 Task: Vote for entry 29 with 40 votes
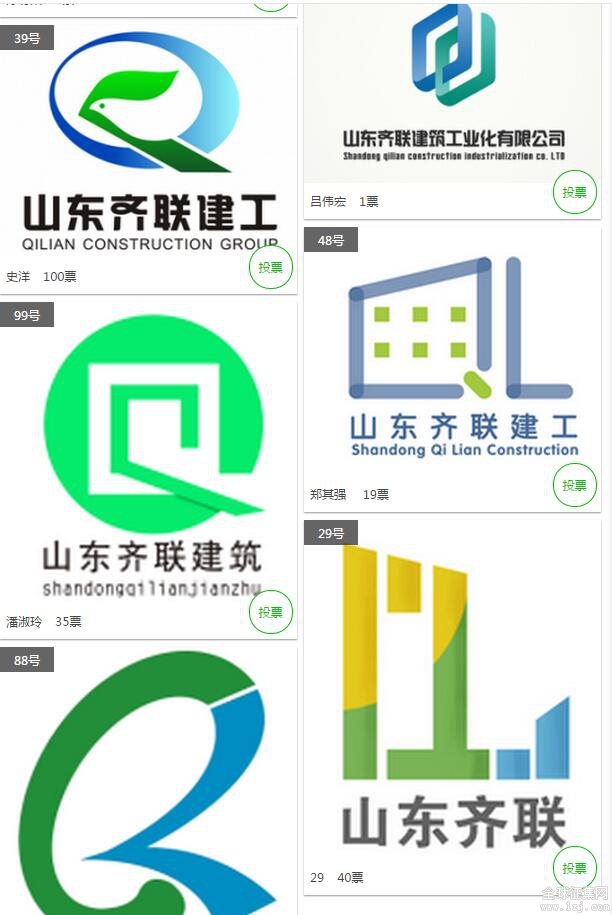click(x=574, y=868)
